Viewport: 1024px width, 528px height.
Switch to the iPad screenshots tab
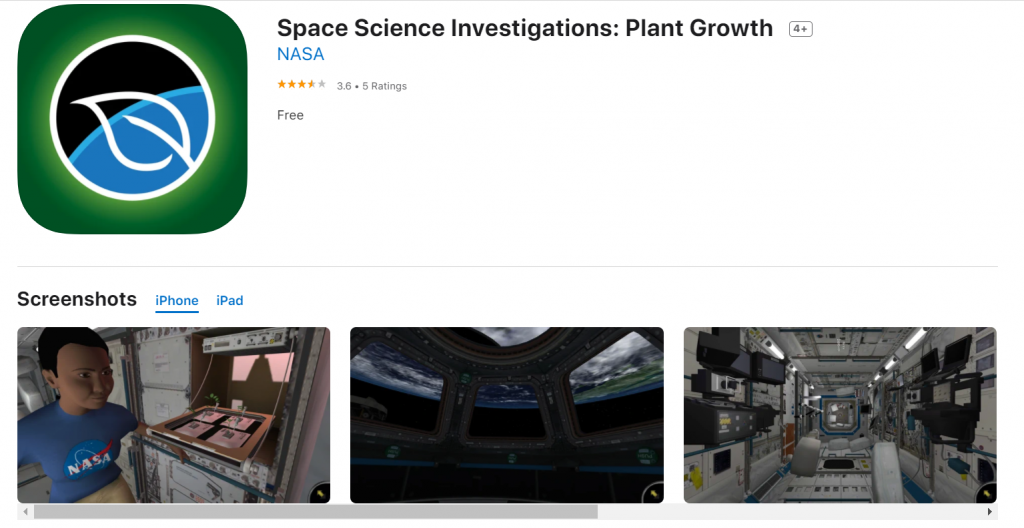point(229,301)
